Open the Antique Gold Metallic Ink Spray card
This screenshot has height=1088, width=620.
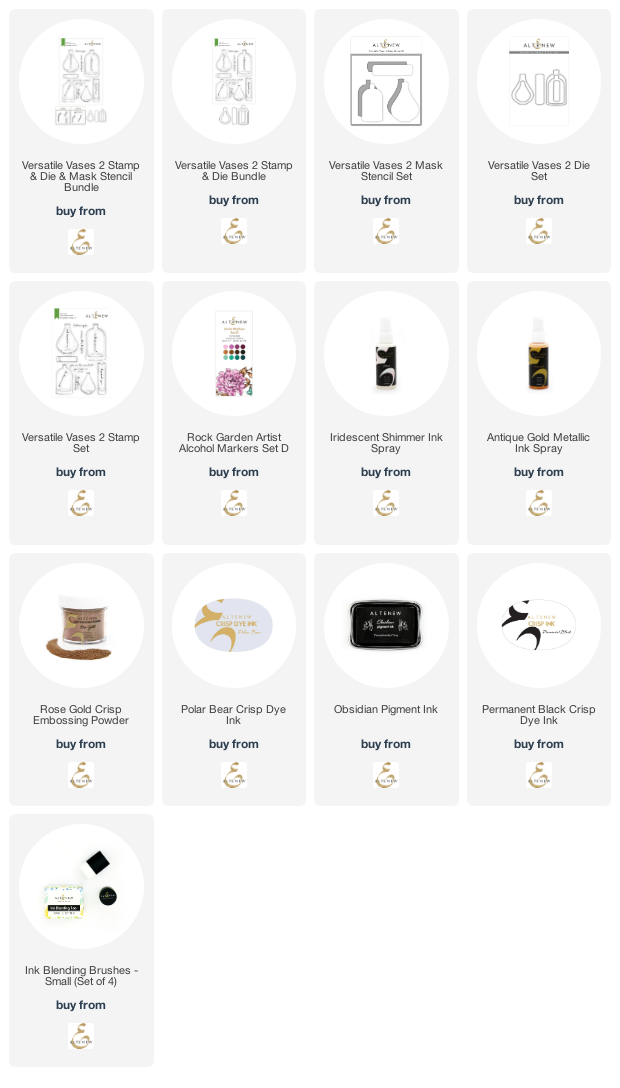click(539, 413)
